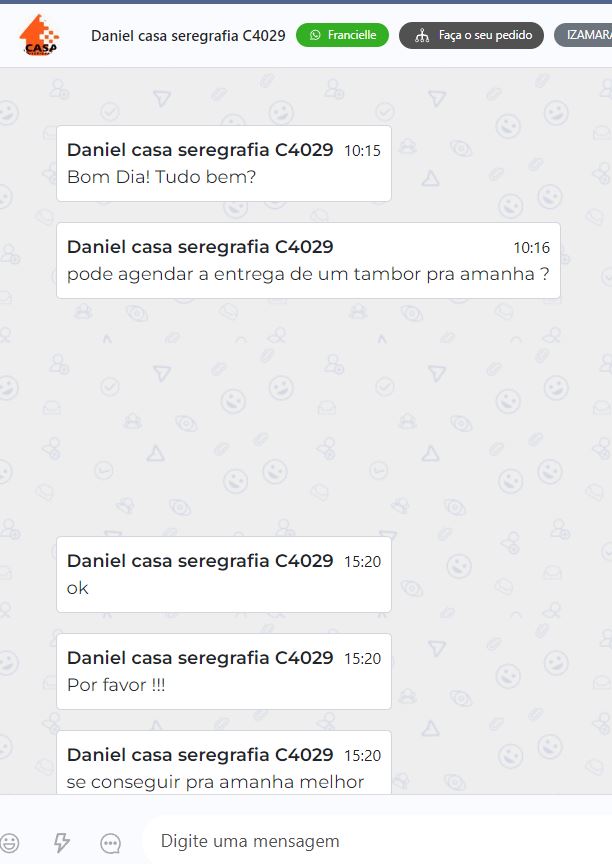
Task: Select the IZAMARA chip
Action: (586, 35)
